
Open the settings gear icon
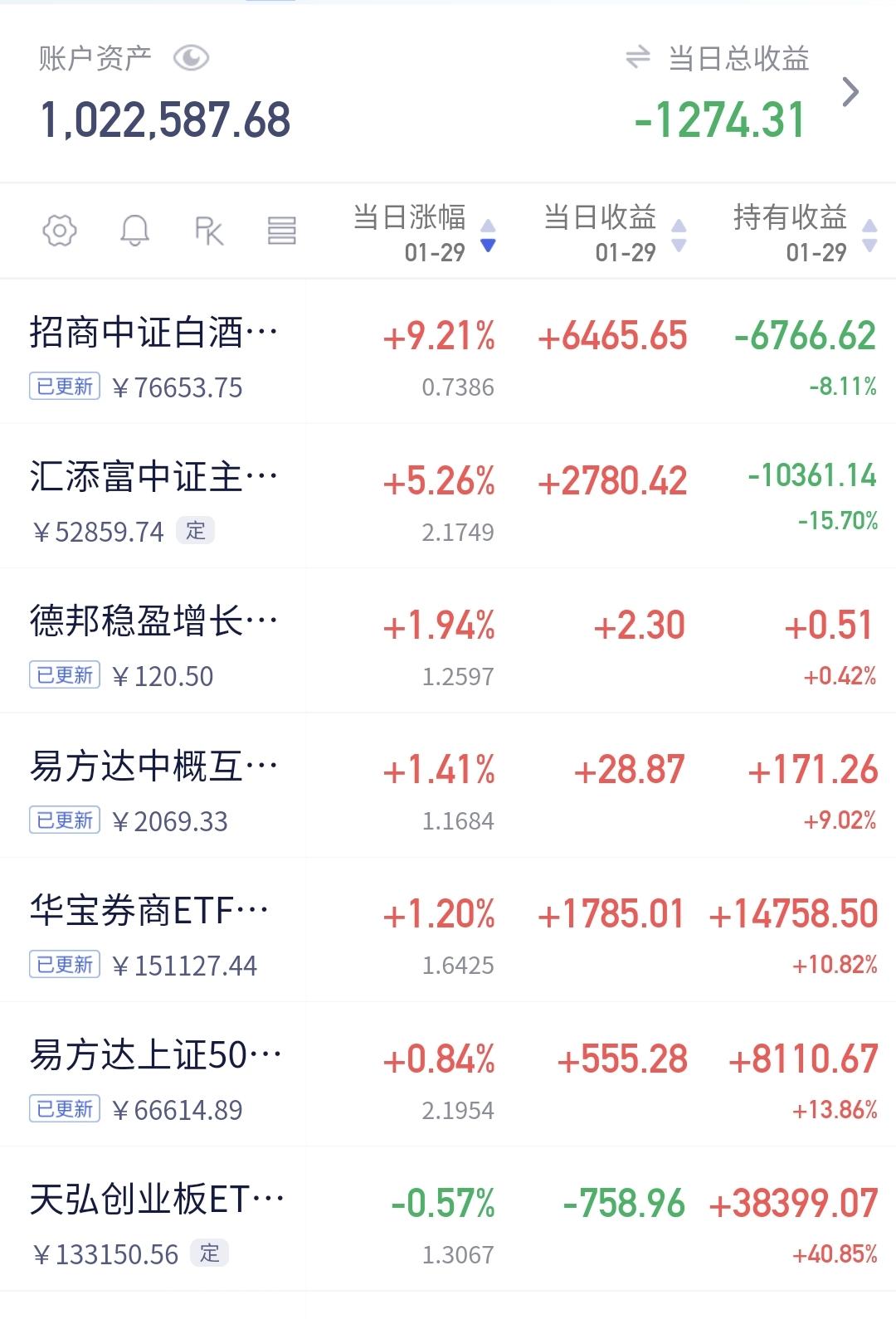click(60, 231)
